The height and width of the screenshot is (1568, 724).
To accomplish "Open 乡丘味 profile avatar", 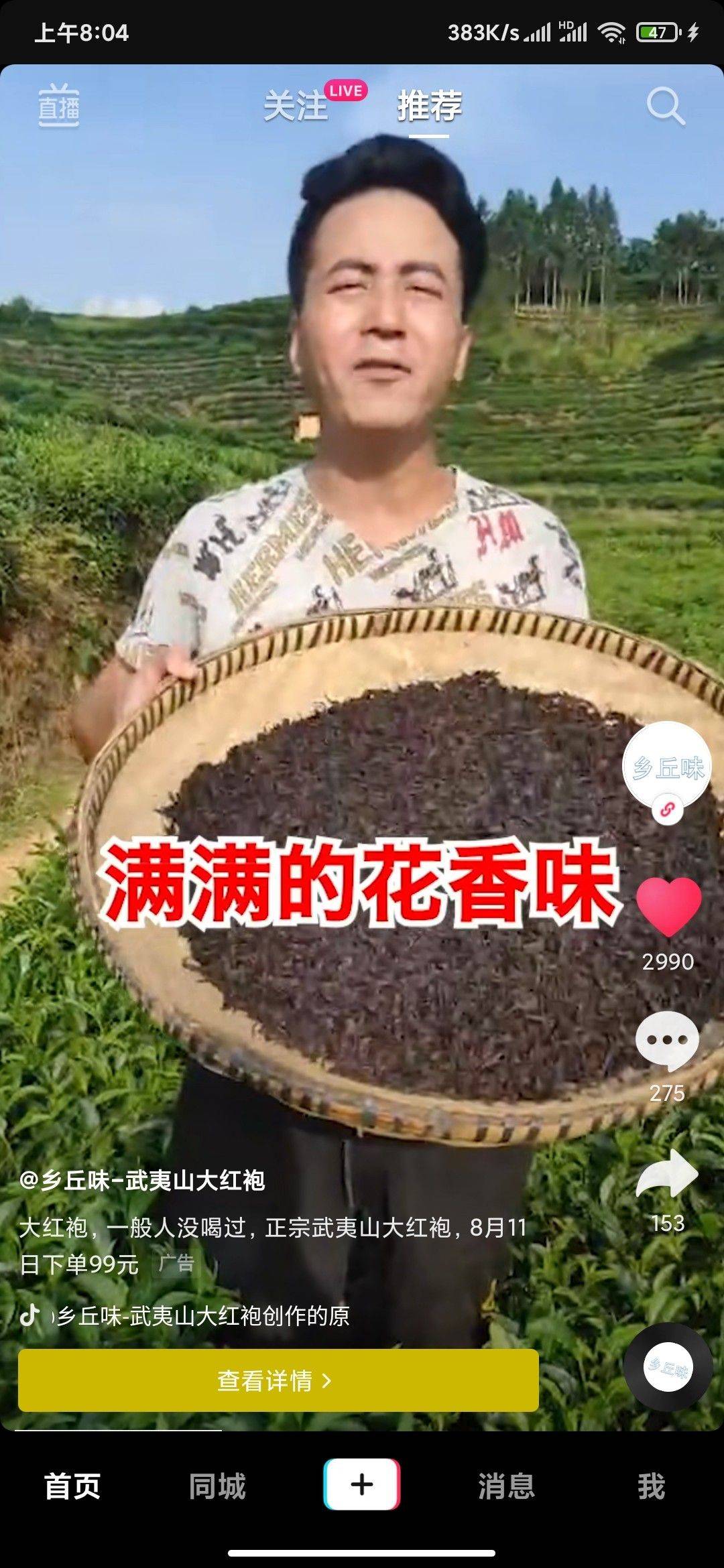I will click(667, 766).
